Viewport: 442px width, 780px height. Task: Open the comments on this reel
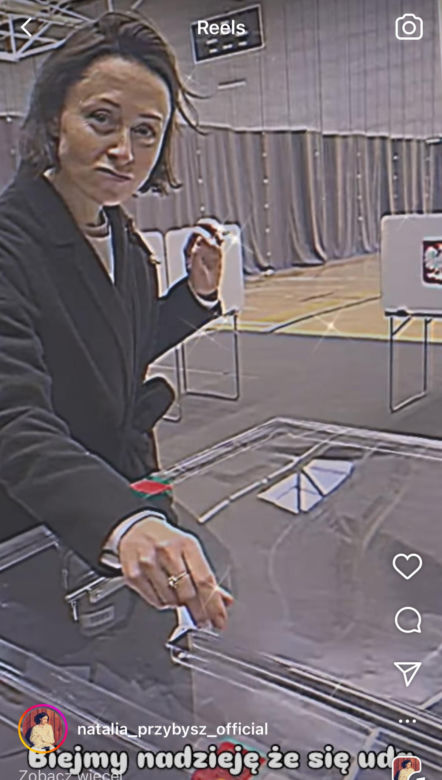(x=408, y=620)
